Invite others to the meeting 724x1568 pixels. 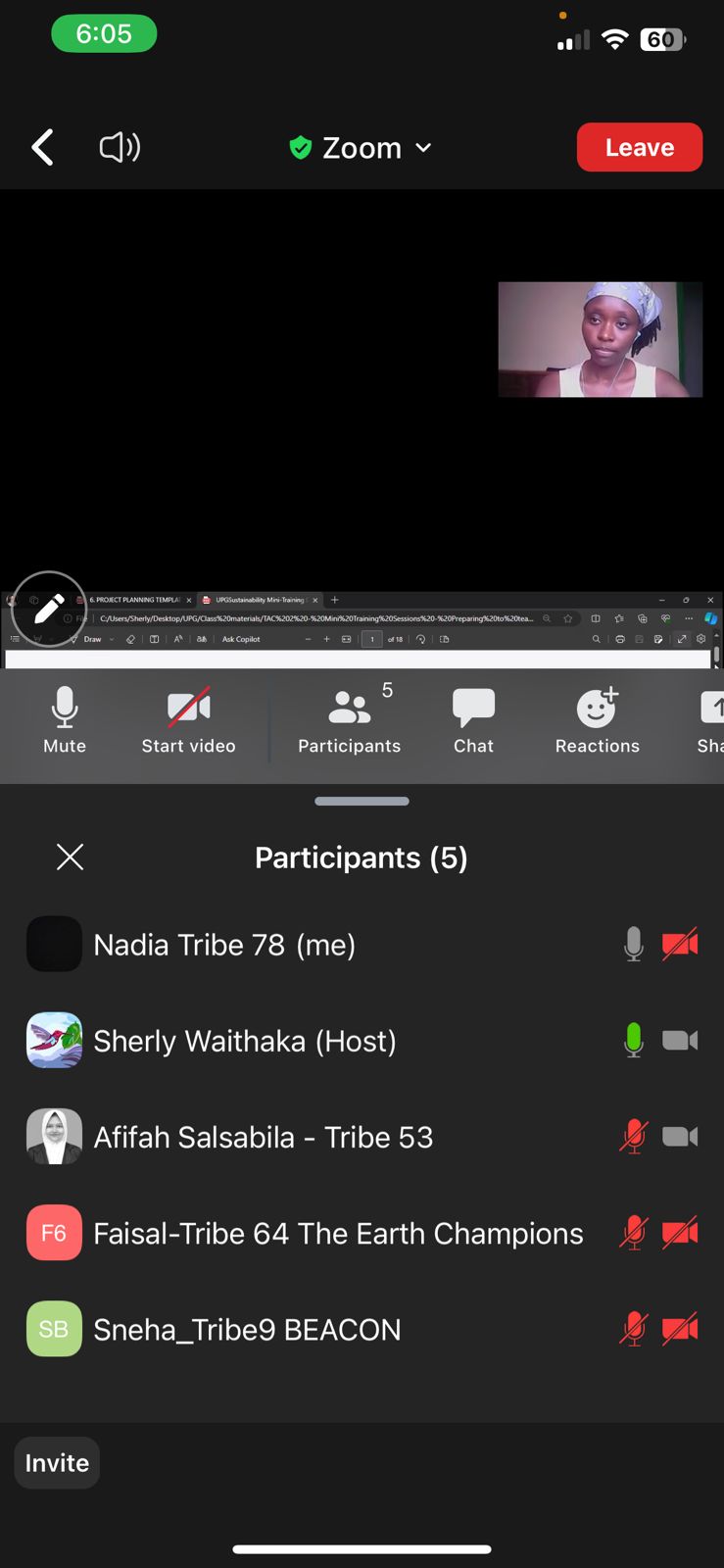[x=57, y=1463]
